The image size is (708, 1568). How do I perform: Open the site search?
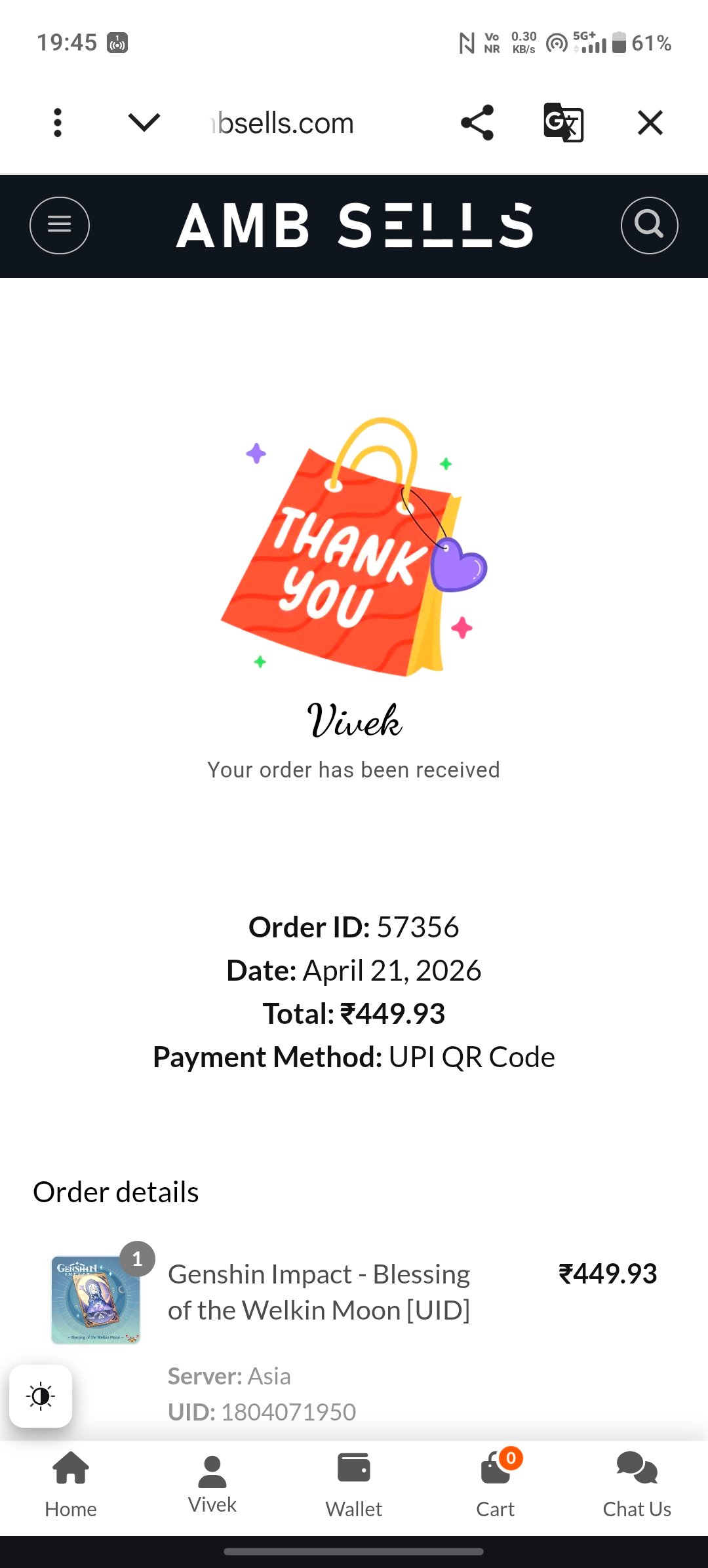click(649, 225)
